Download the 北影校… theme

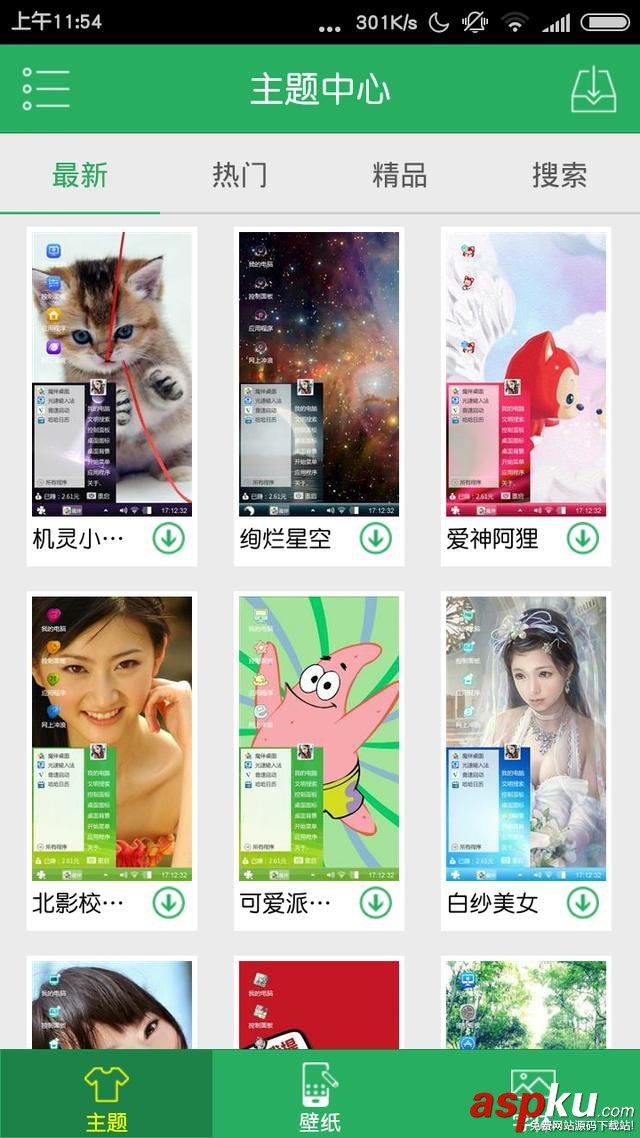169,903
